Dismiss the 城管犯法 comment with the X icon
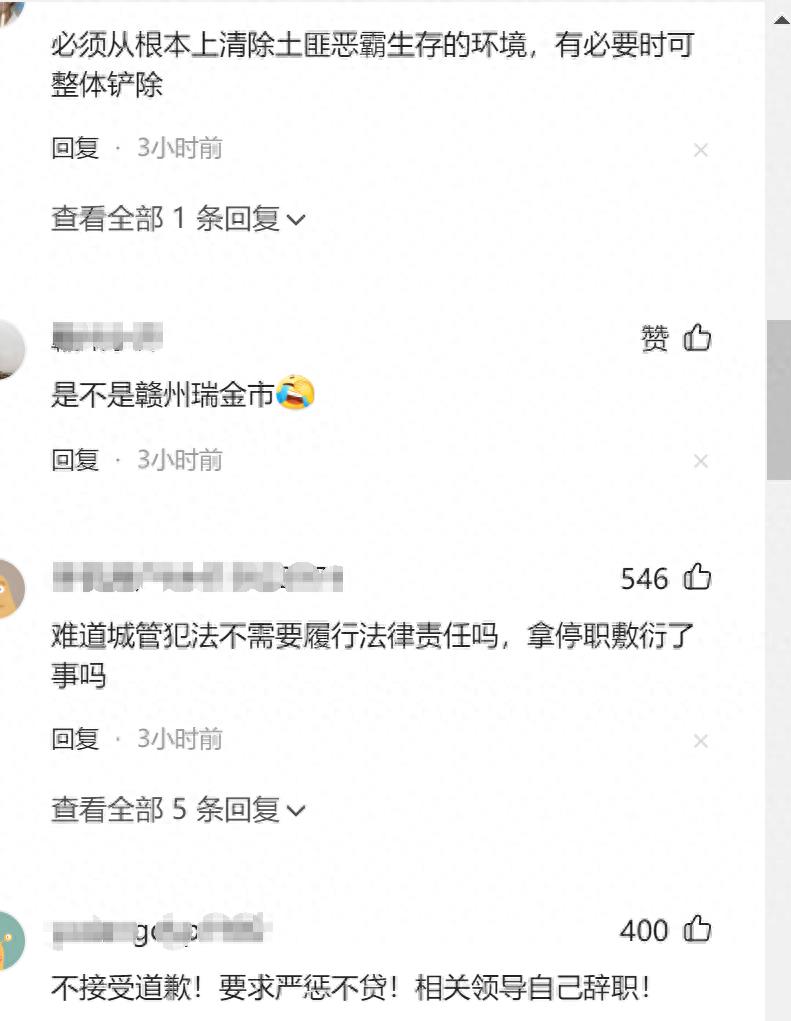The height and width of the screenshot is (1021, 791). [x=700, y=741]
